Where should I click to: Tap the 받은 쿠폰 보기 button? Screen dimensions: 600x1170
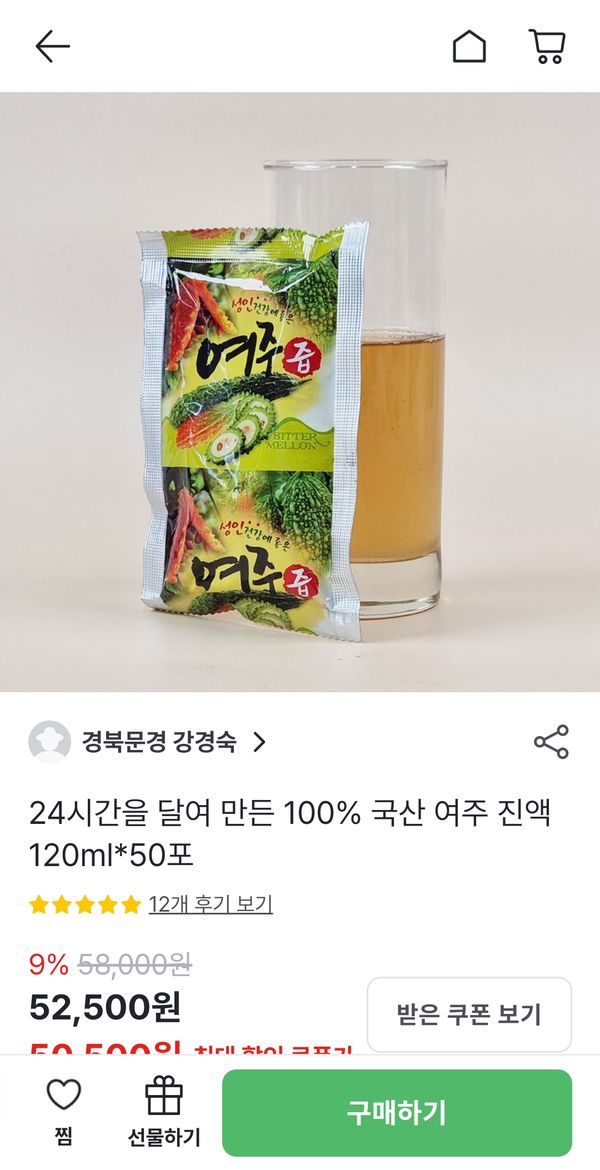click(x=469, y=1015)
